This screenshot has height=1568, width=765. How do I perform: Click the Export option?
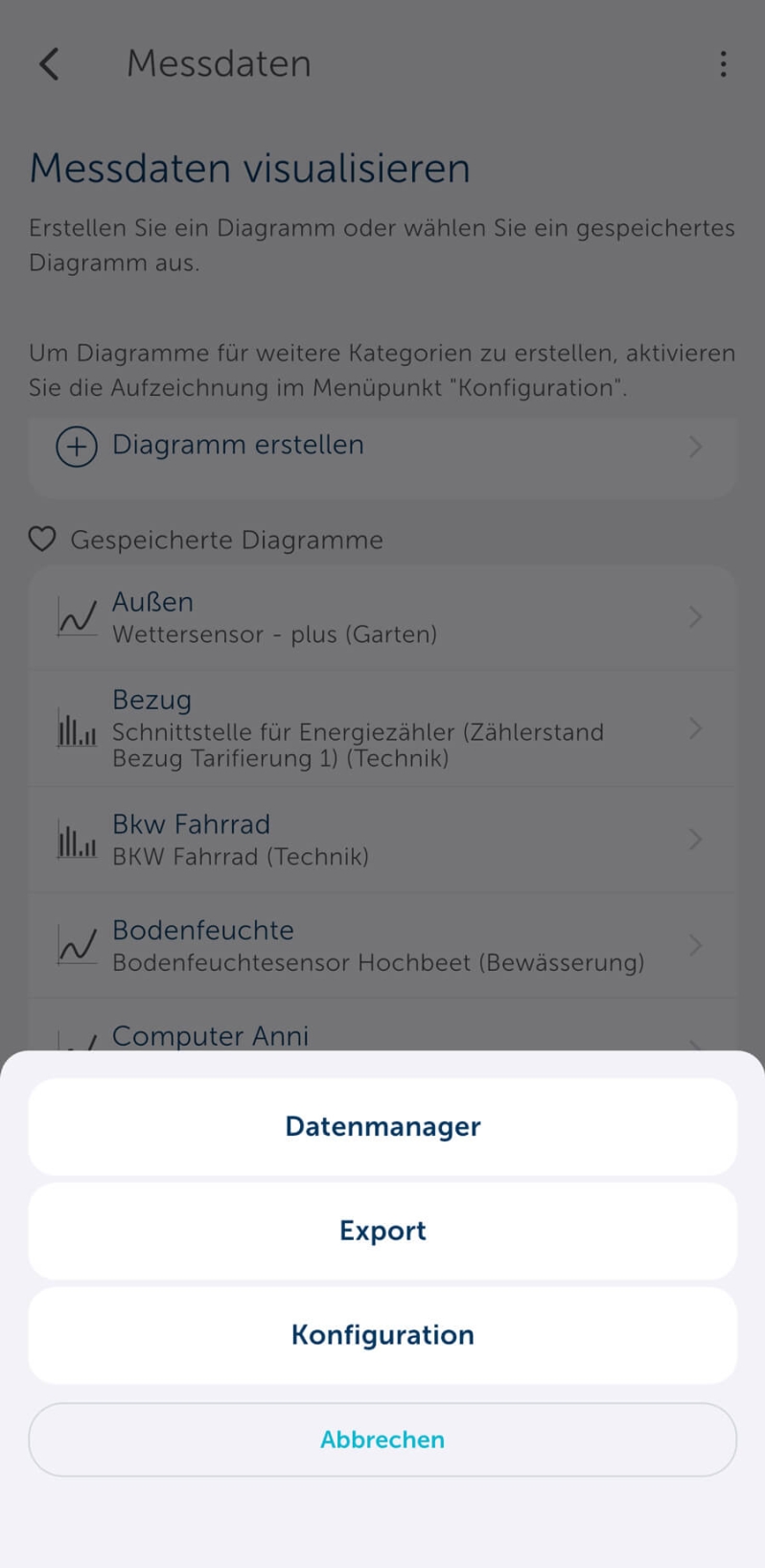pos(382,1231)
